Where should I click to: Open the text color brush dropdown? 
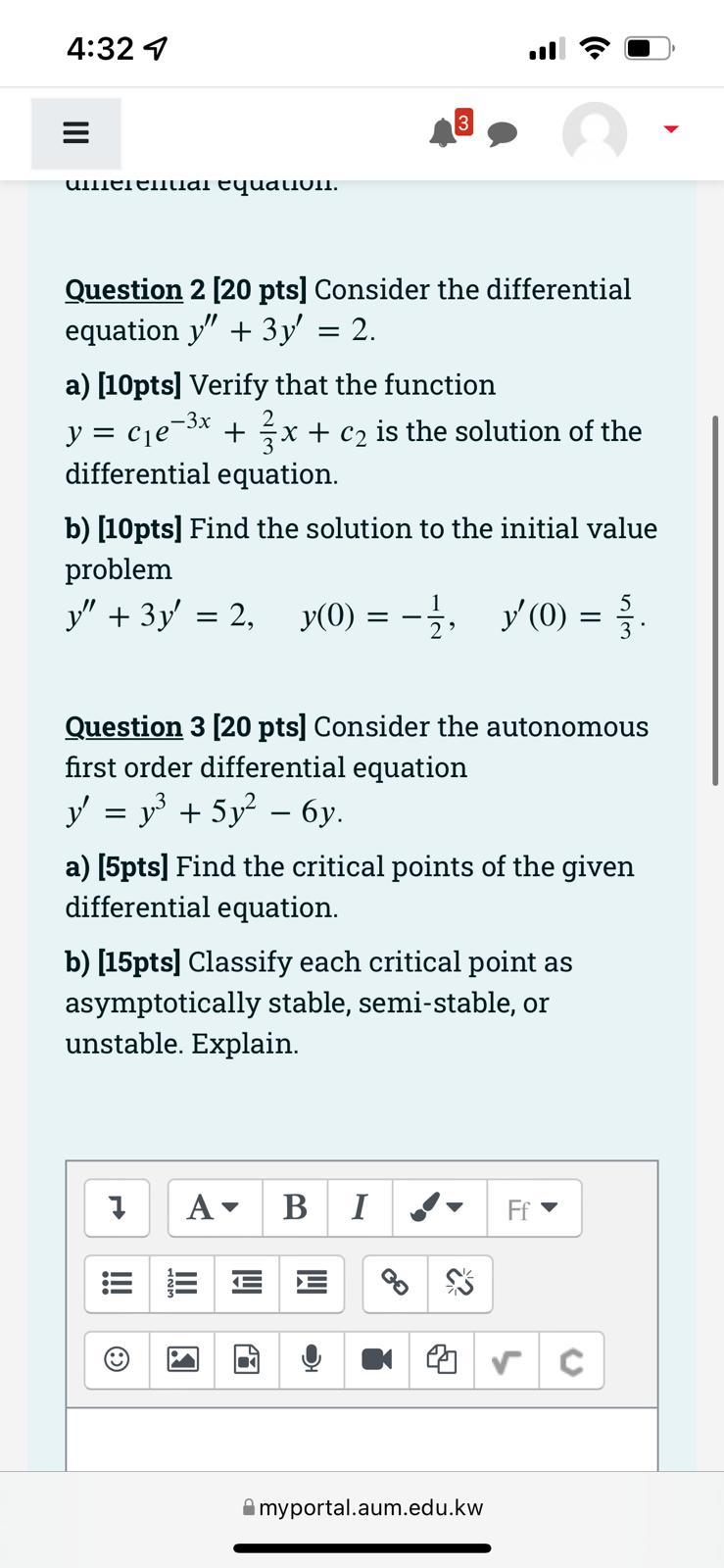438,1208
